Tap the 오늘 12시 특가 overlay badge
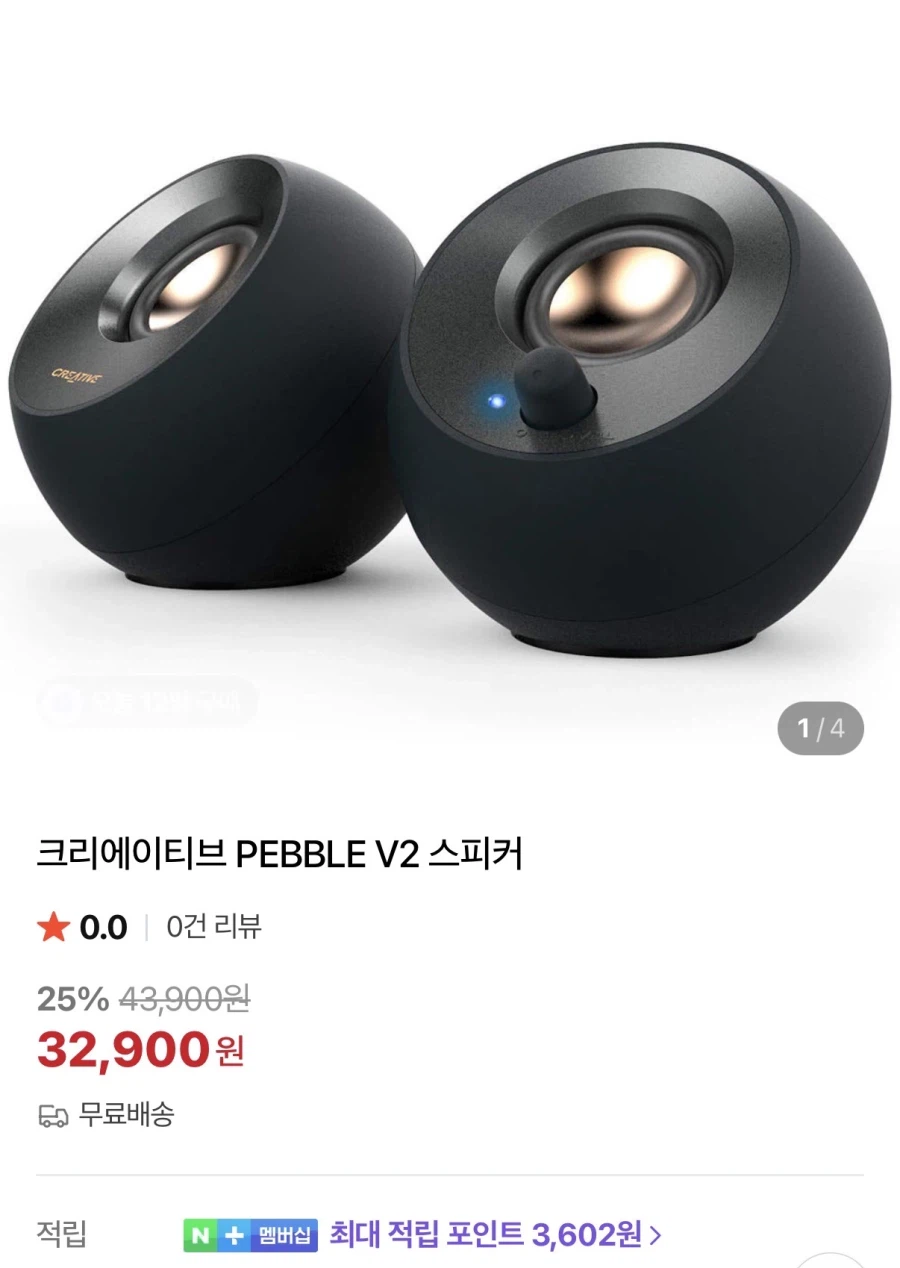This screenshot has height=1268, width=900. coord(148,703)
